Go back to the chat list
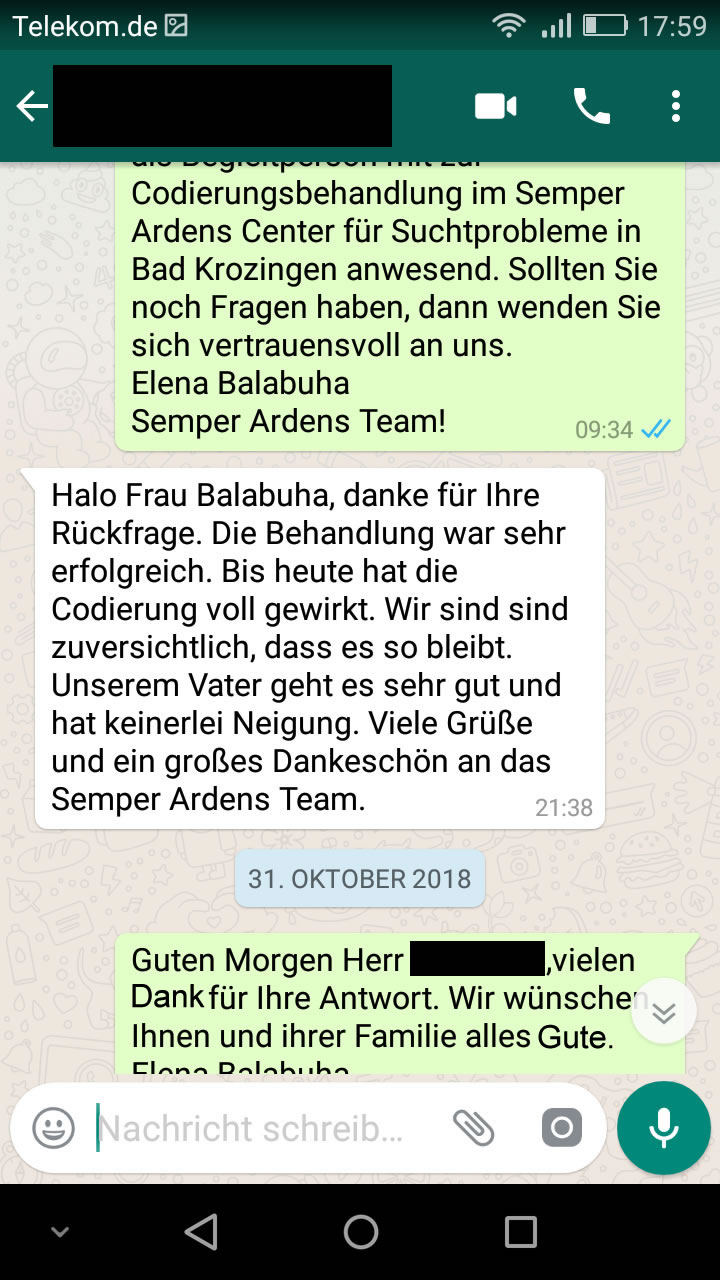 click(x=32, y=106)
